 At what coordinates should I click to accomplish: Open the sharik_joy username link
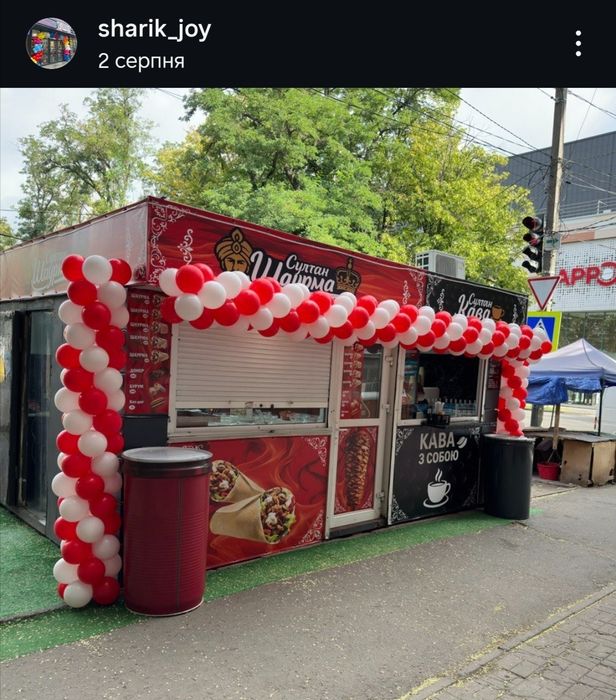[x=154, y=29]
